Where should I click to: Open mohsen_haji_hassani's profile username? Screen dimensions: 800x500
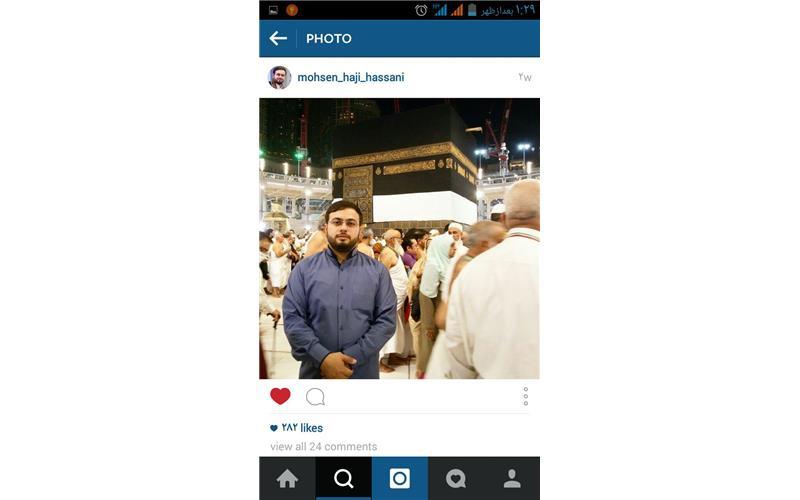[350, 77]
